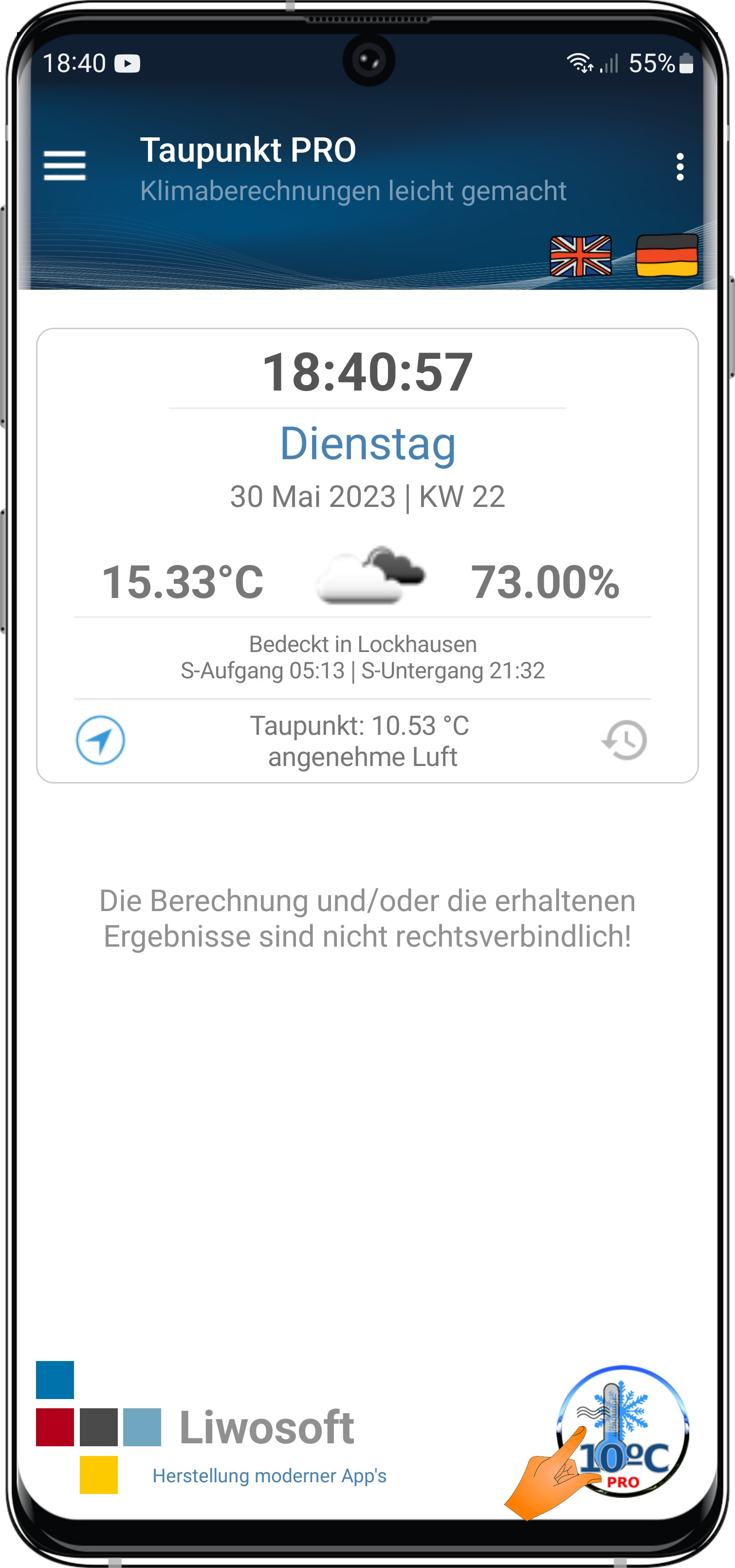
Task: Switch language using the British flag
Action: point(580,256)
